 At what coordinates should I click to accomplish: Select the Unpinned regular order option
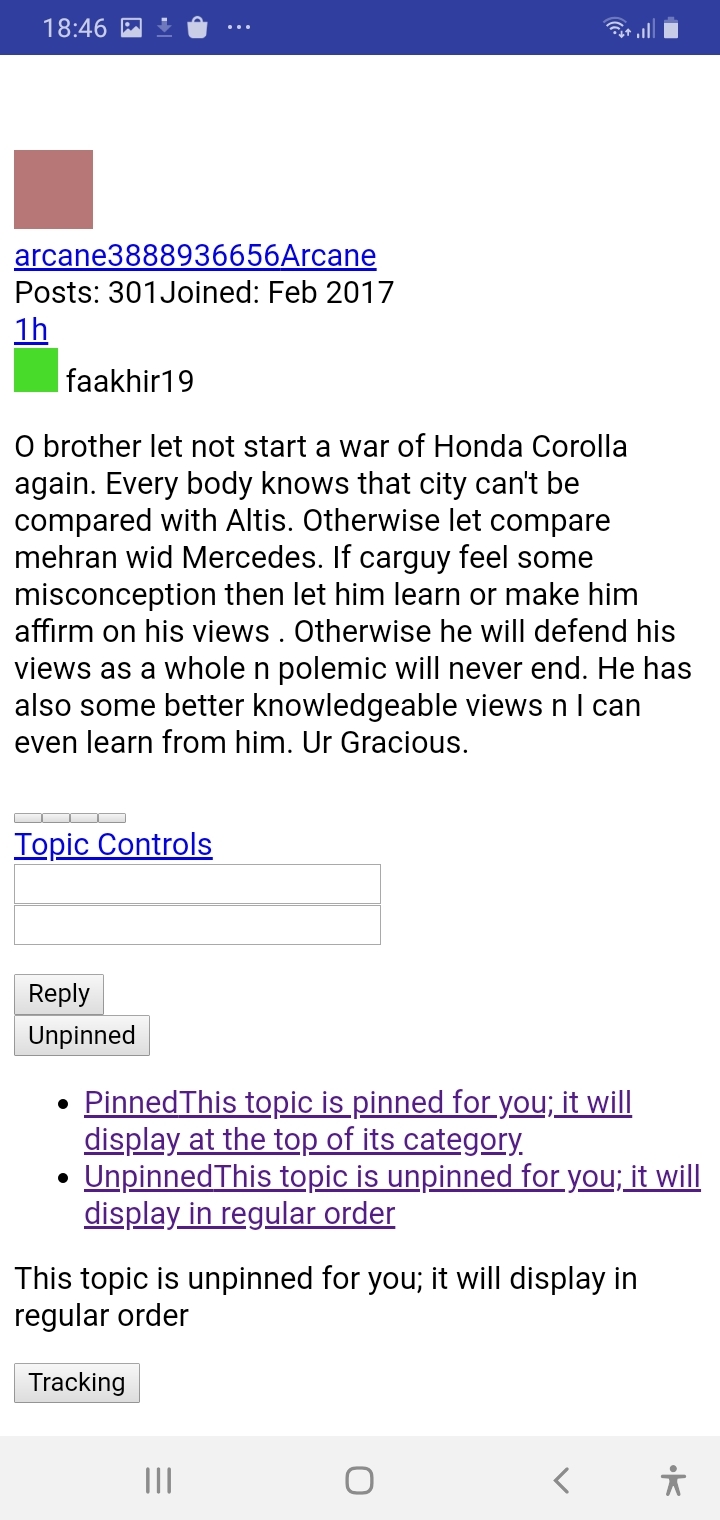tap(392, 1195)
